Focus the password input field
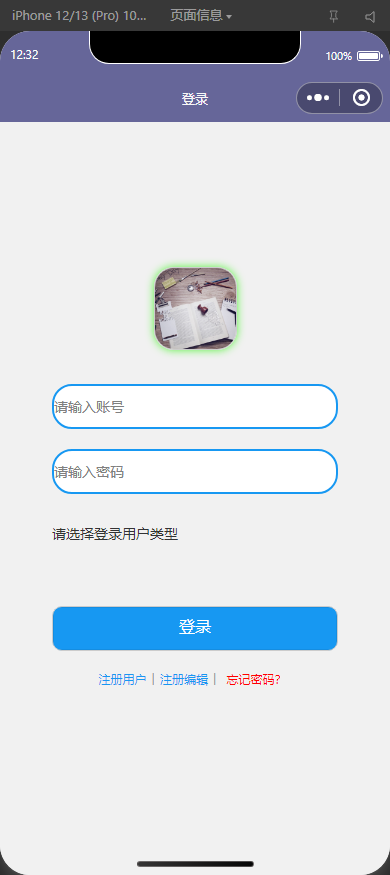The width and height of the screenshot is (390, 875). tap(195, 472)
